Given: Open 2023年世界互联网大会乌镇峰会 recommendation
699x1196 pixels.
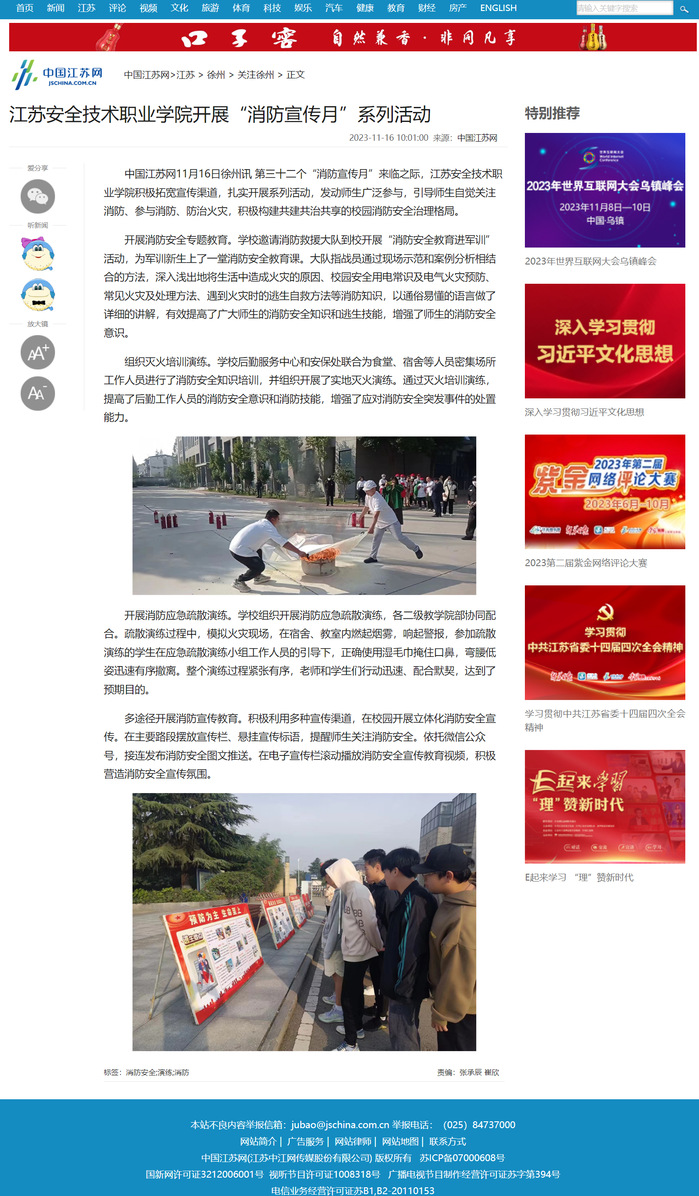Looking at the screenshot, I should tap(604, 190).
